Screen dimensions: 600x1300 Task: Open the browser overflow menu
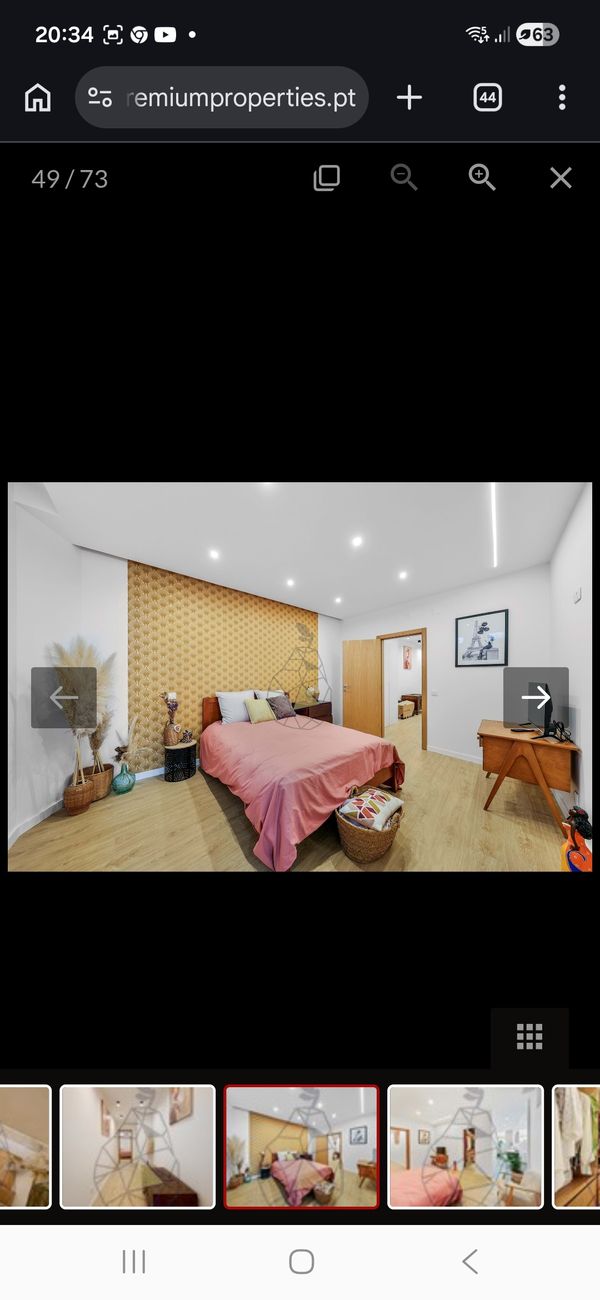point(561,97)
